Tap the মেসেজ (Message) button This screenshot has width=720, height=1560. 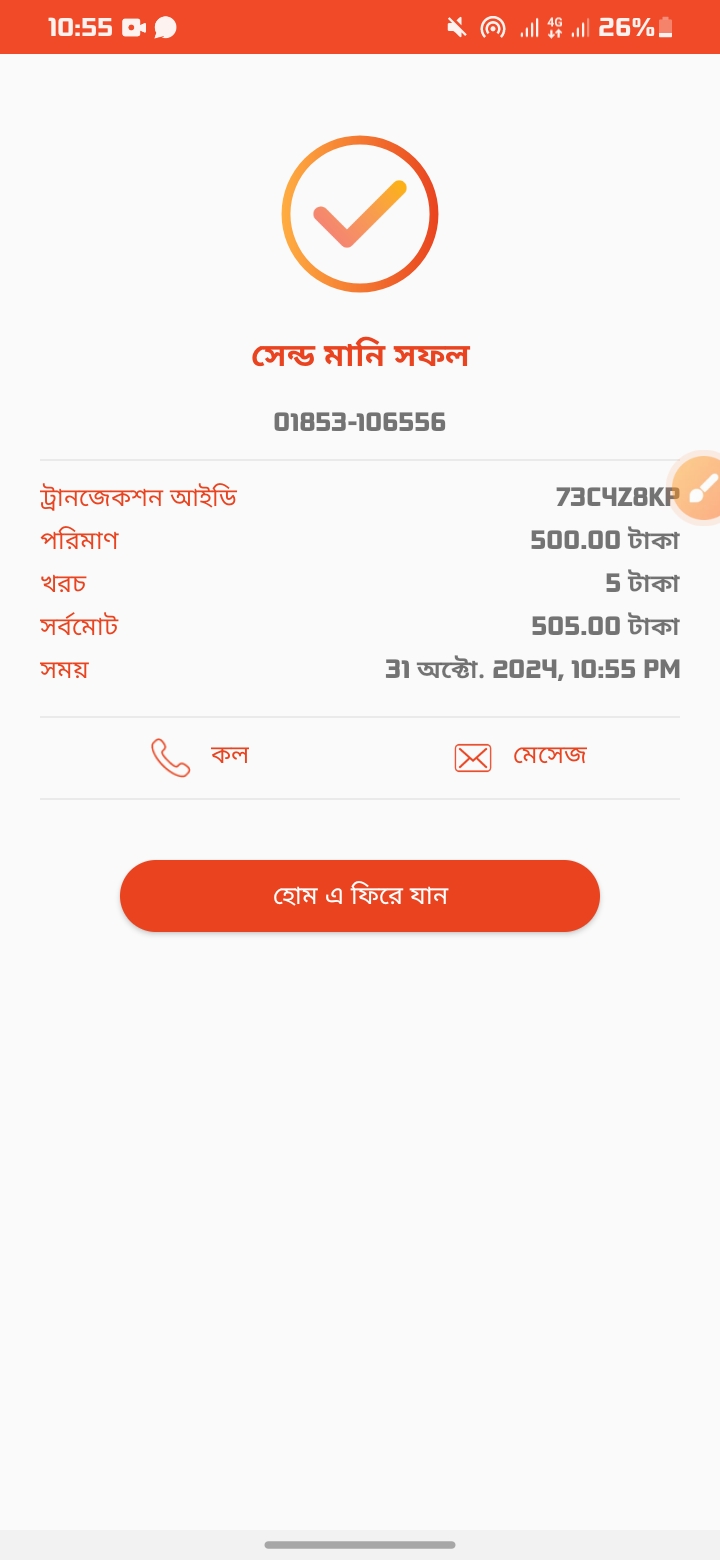[x=520, y=757]
